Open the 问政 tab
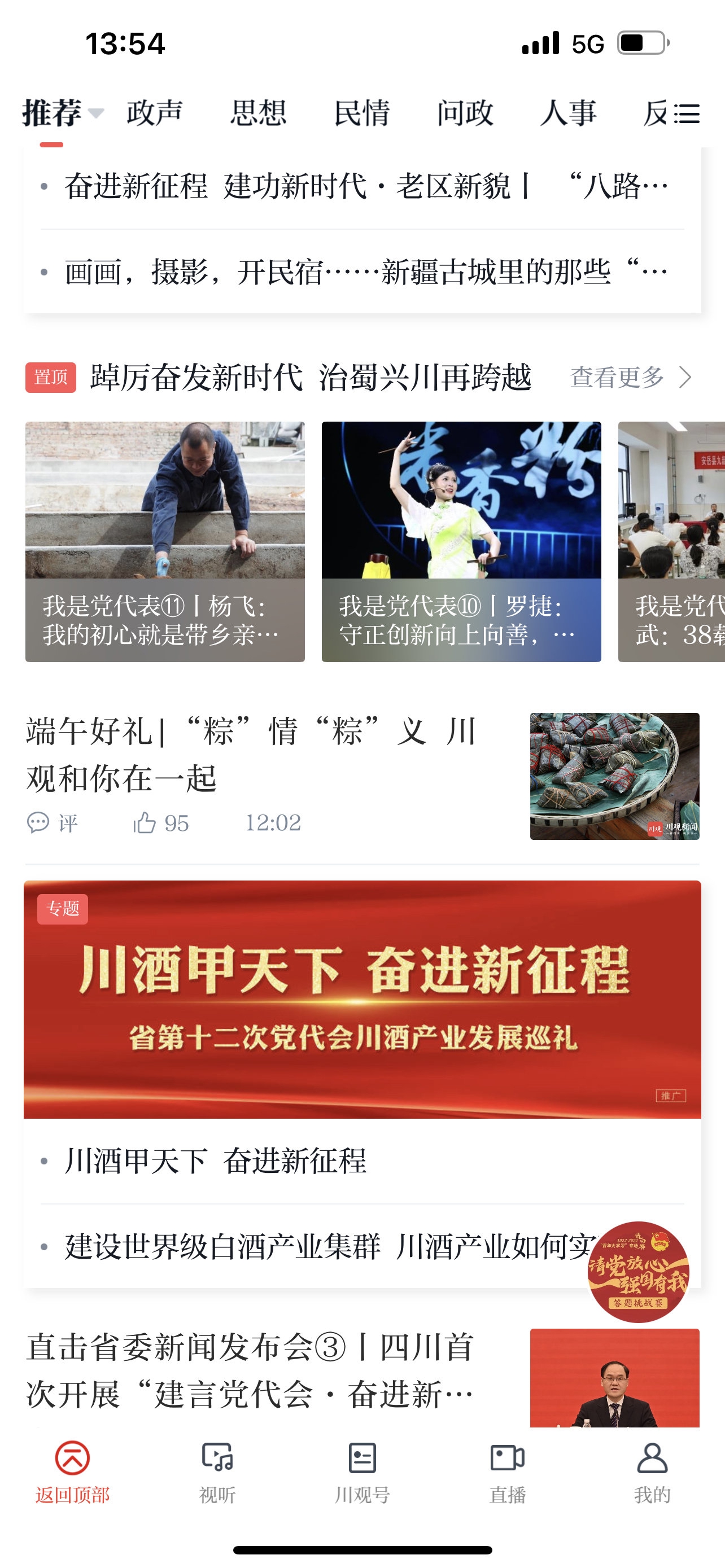Image resolution: width=725 pixels, height=1568 pixels. point(465,114)
